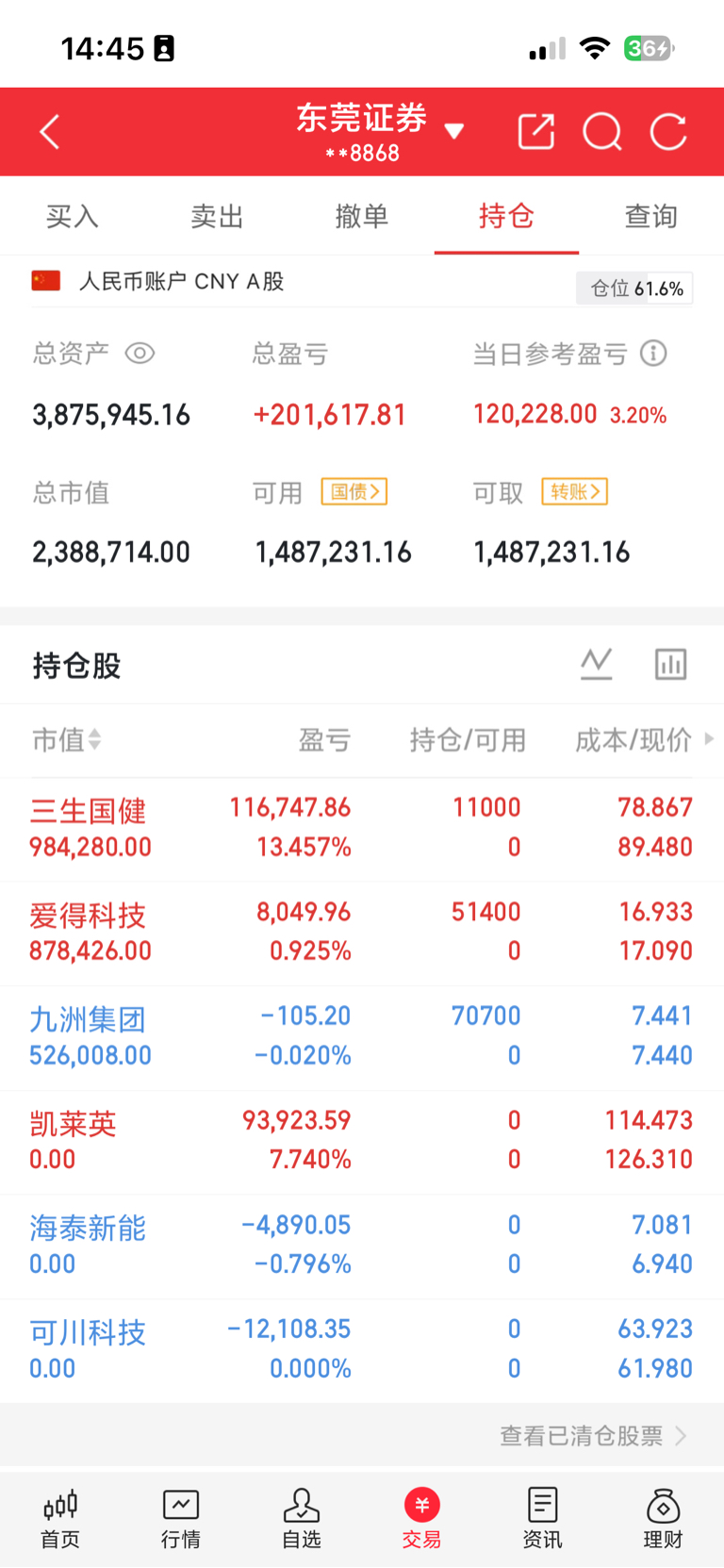Screen dimensions: 724x1568
Task: Open the 九洲集团 holding row
Action: coord(362,1037)
